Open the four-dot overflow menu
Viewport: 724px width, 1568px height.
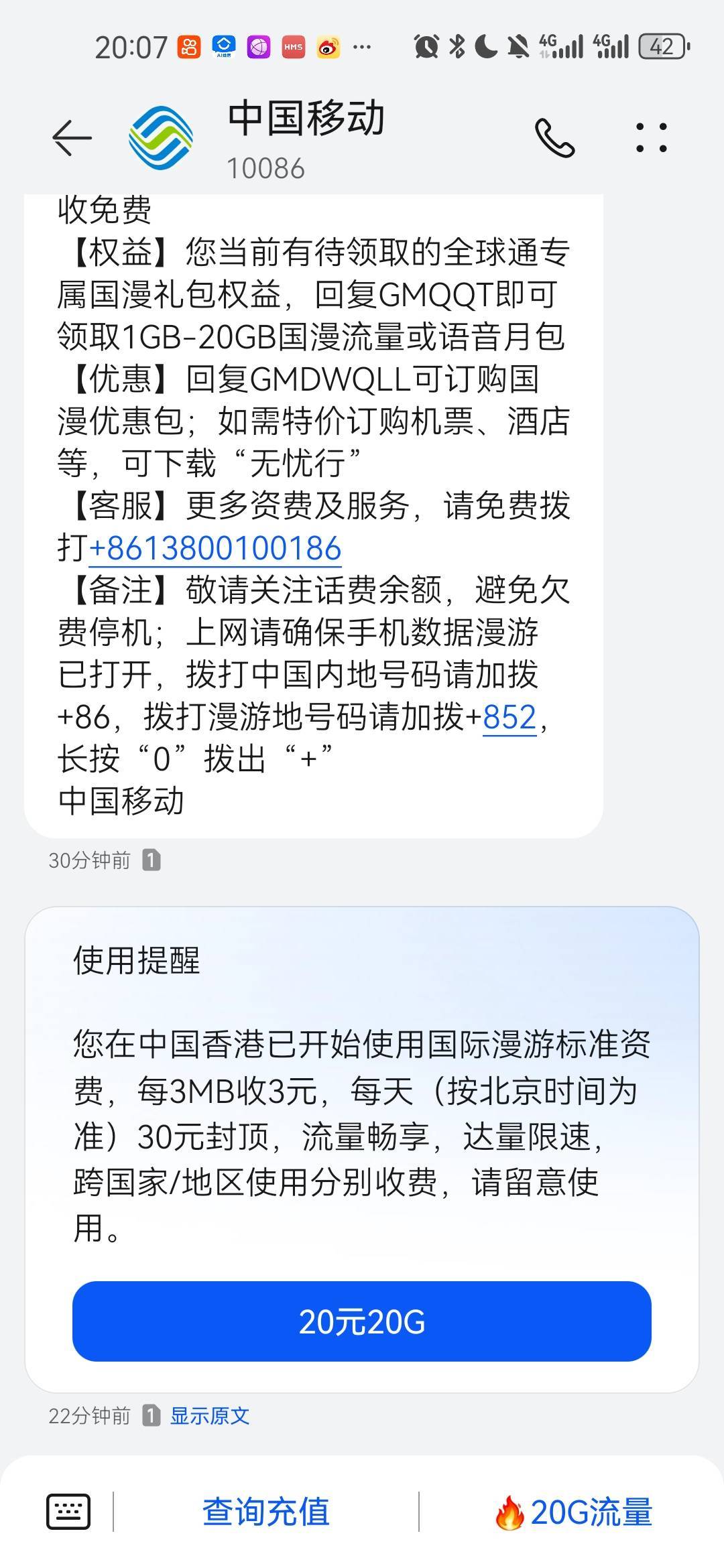point(651,137)
